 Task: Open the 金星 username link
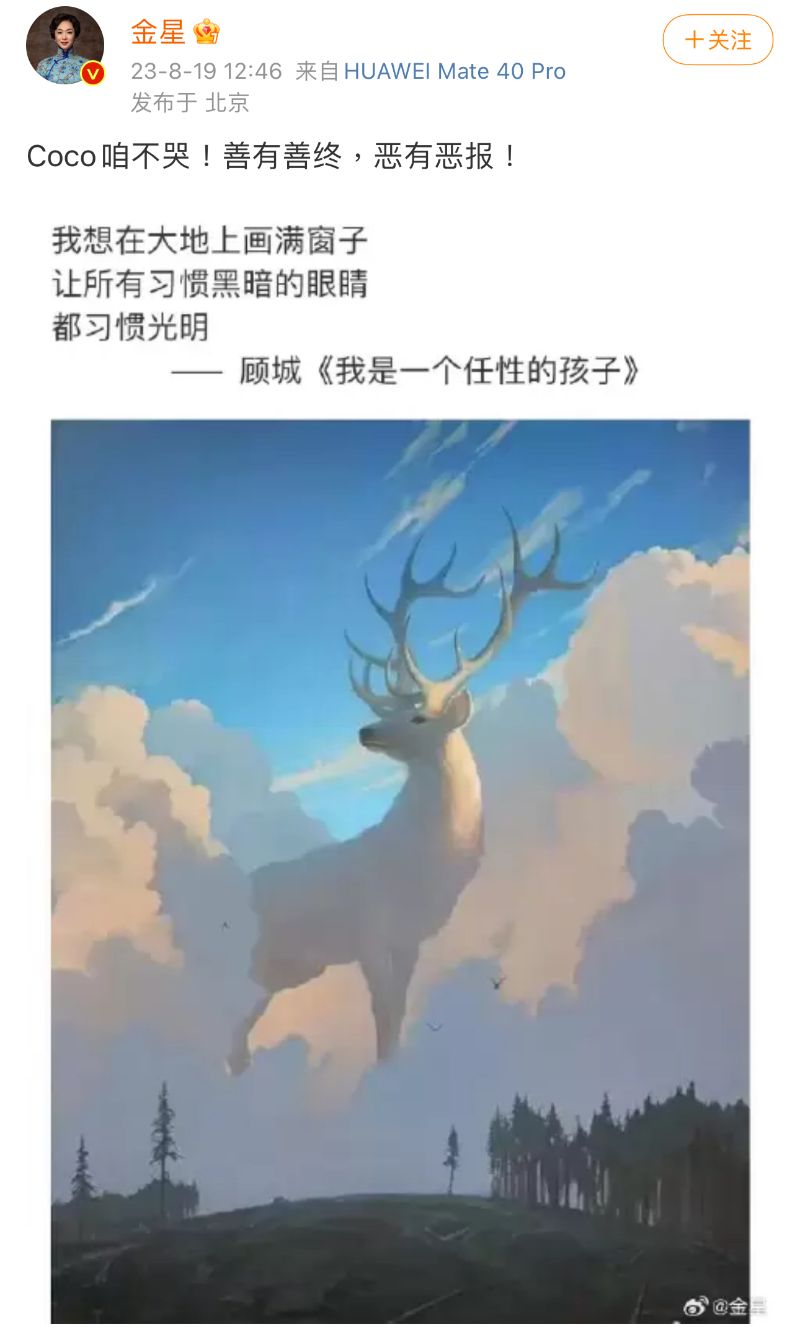(158, 32)
